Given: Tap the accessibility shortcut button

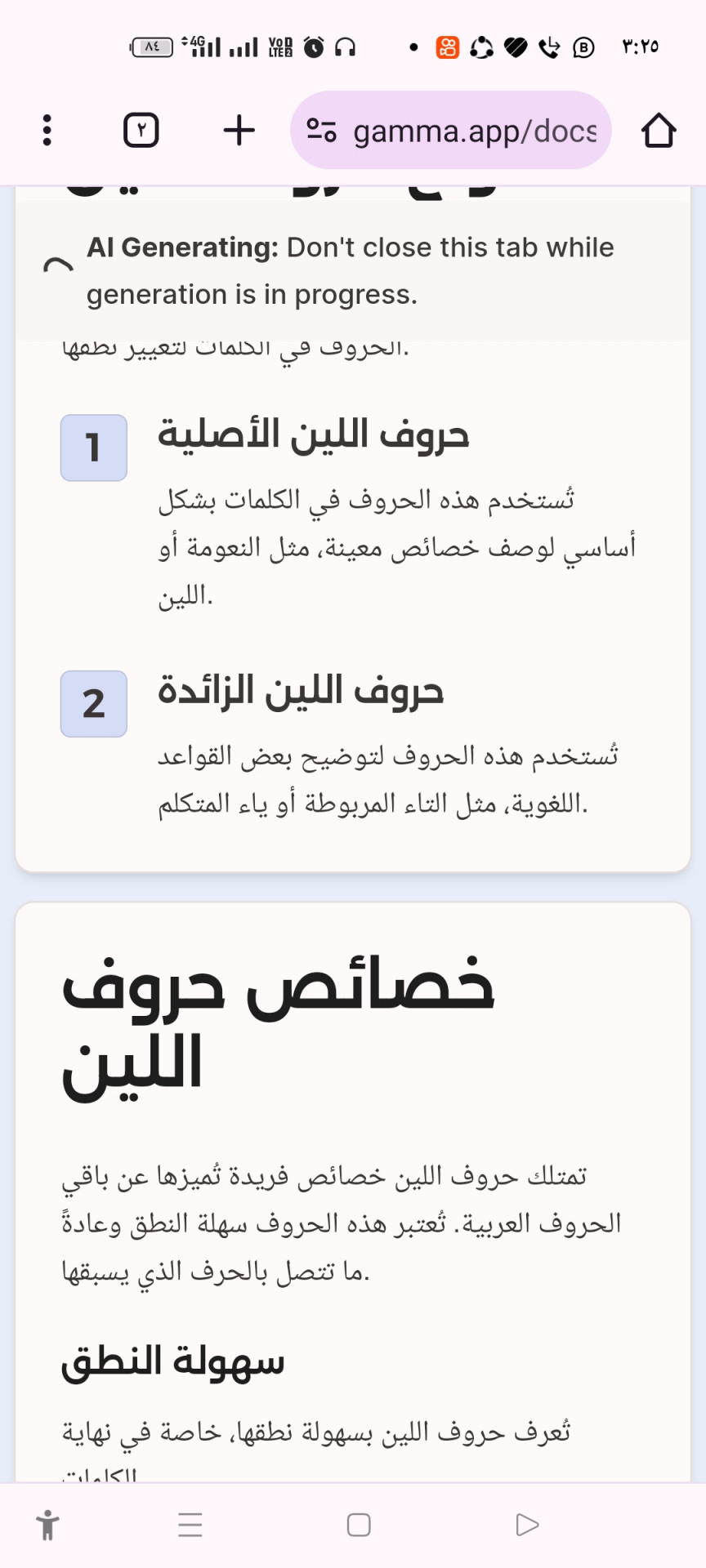Looking at the screenshot, I should click(x=47, y=1525).
